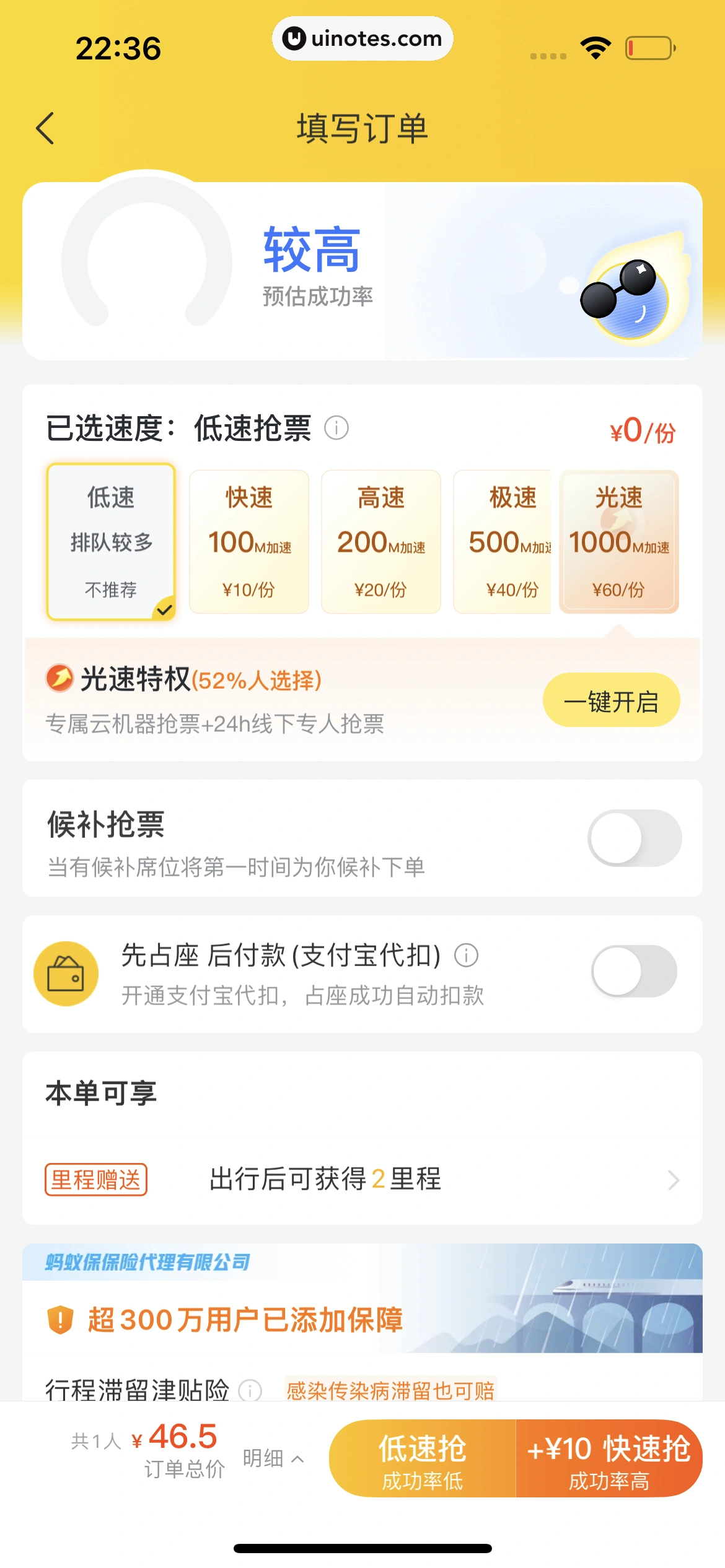Show info about 先占座 后付款

(x=466, y=956)
